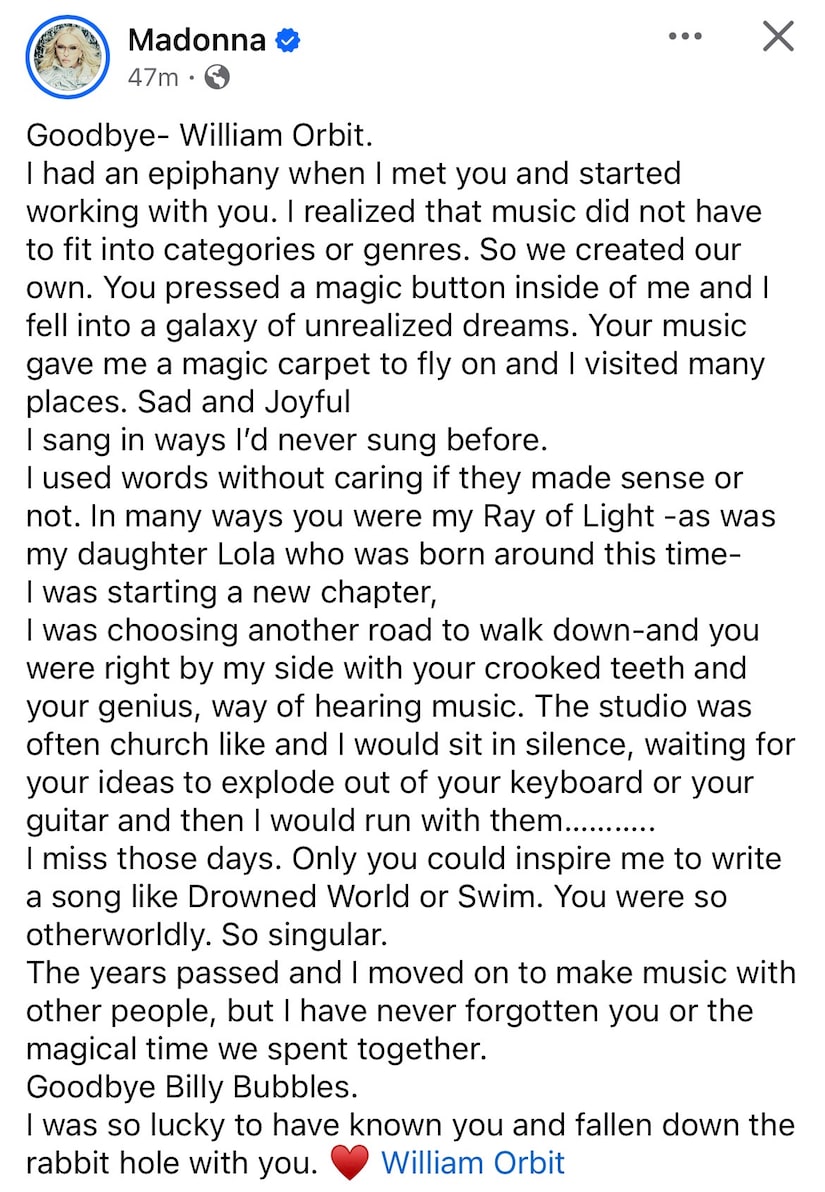The image size is (825, 1192).
Task: Open Madonna's profile picture
Action: 68,58
